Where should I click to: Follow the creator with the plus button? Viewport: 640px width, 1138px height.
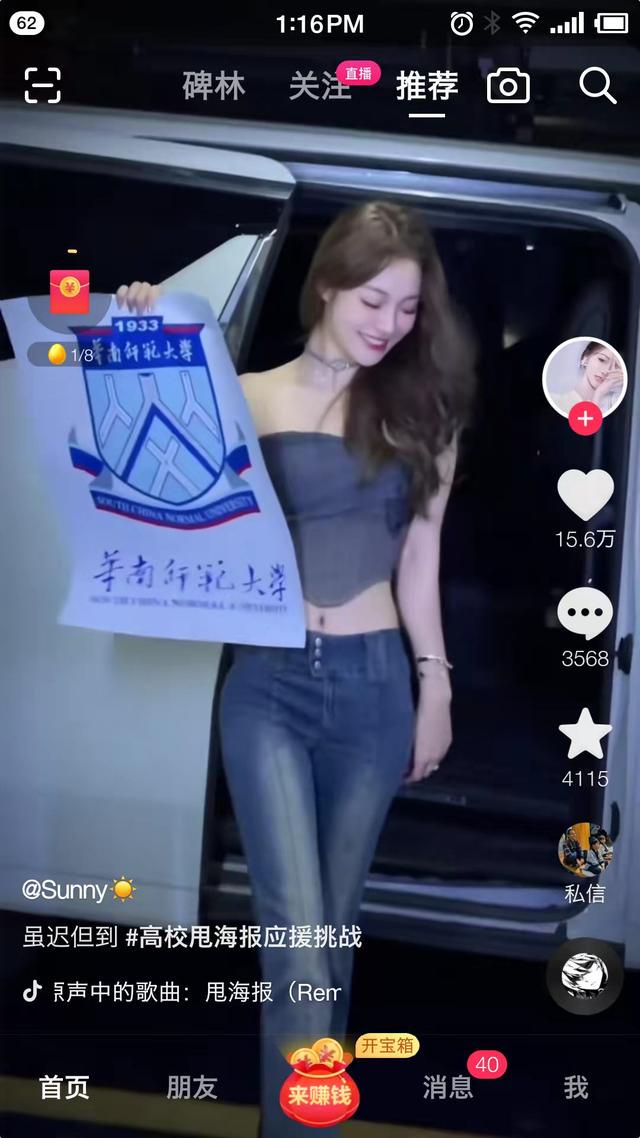[585, 419]
